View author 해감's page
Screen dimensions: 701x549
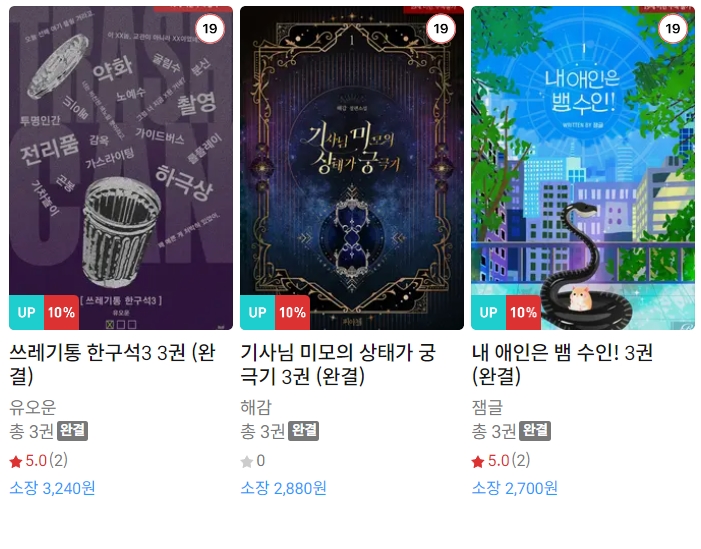click(x=256, y=407)
